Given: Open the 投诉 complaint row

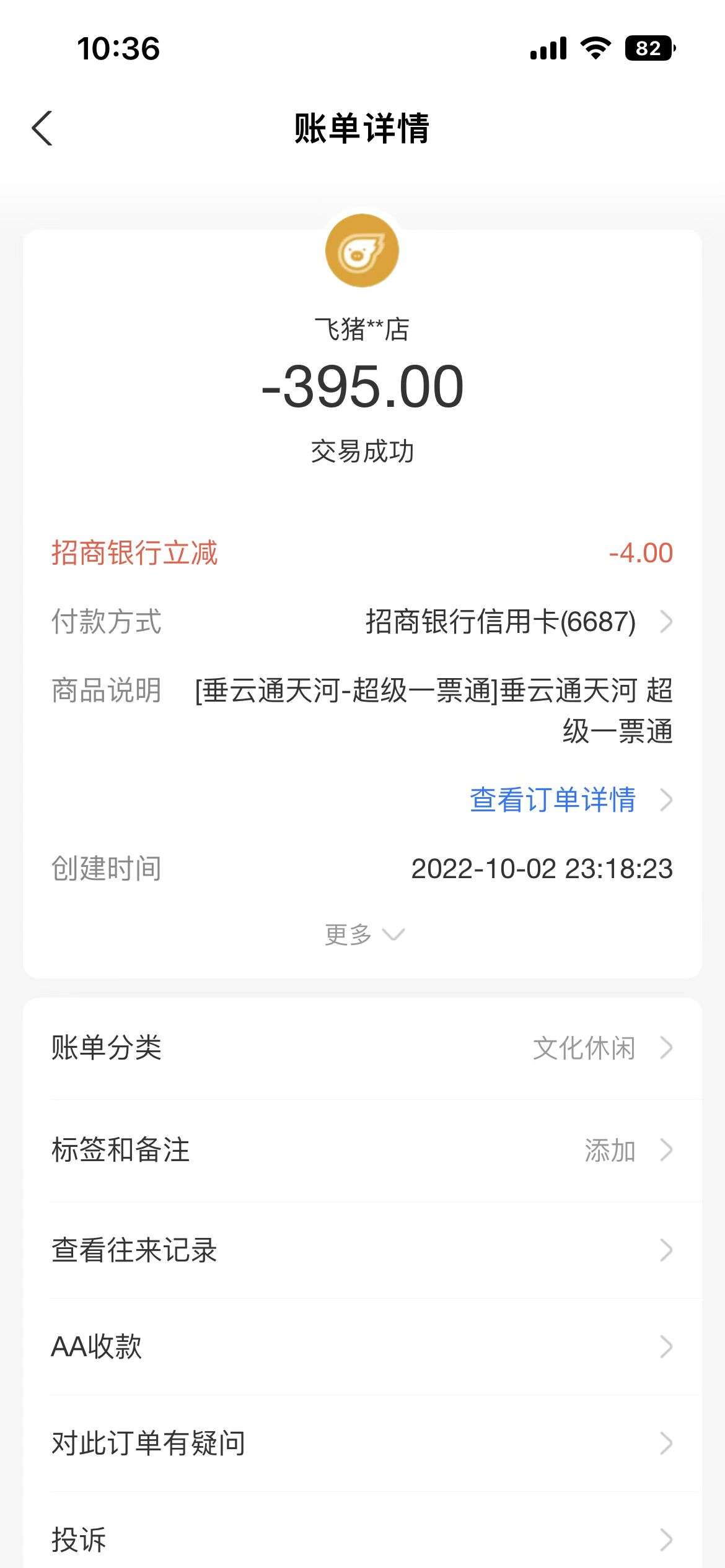Looking at the screenshot, I should tap(362, 1535).
